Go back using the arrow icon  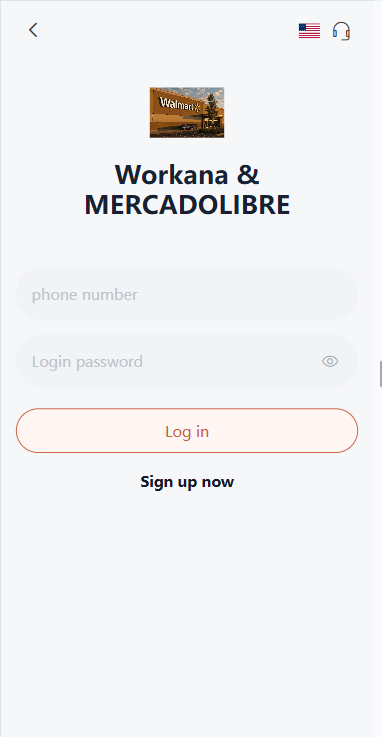click(x=33, y=30)
